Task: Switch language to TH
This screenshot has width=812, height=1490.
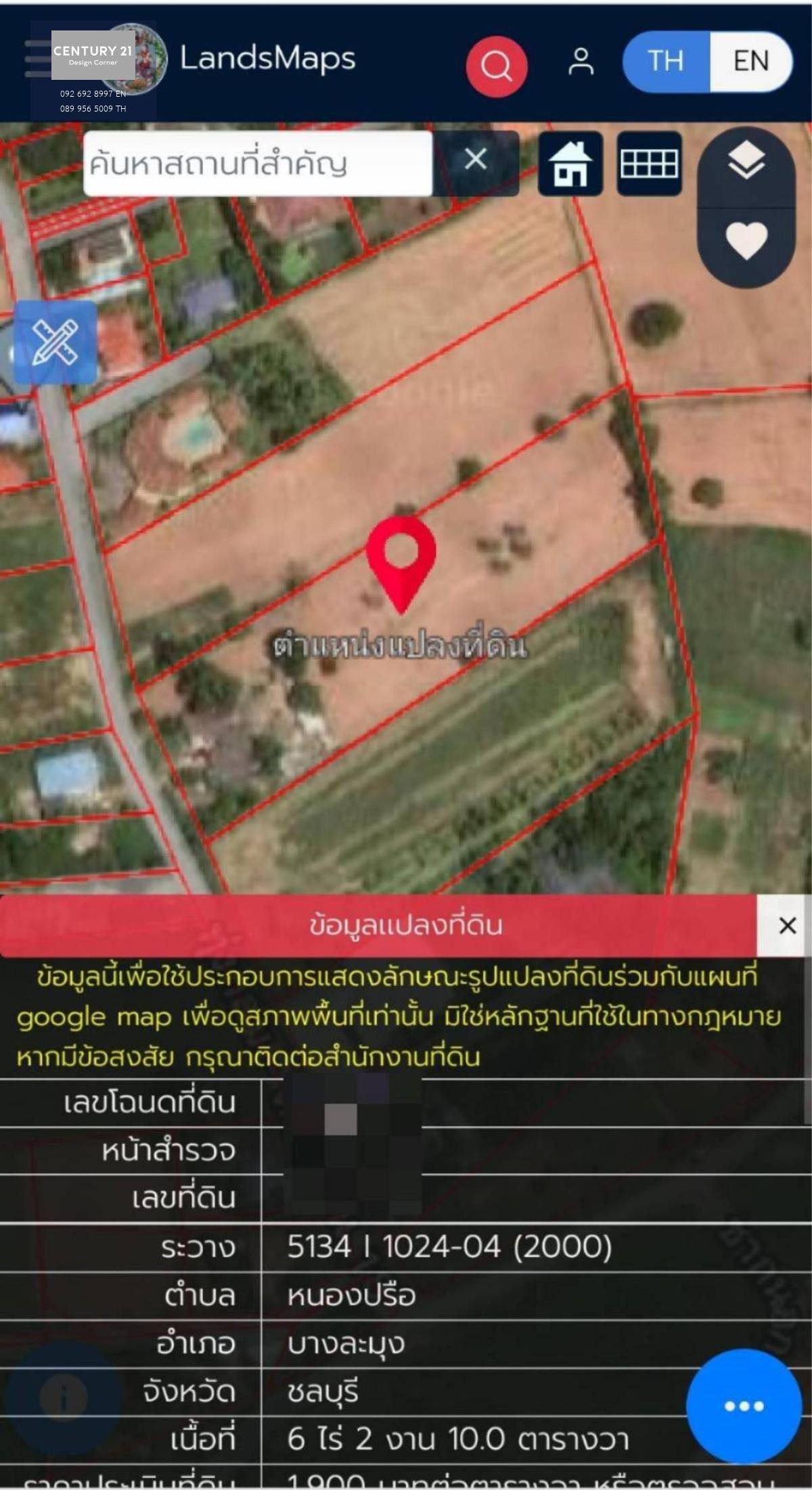Action: (x=666, y=62)
